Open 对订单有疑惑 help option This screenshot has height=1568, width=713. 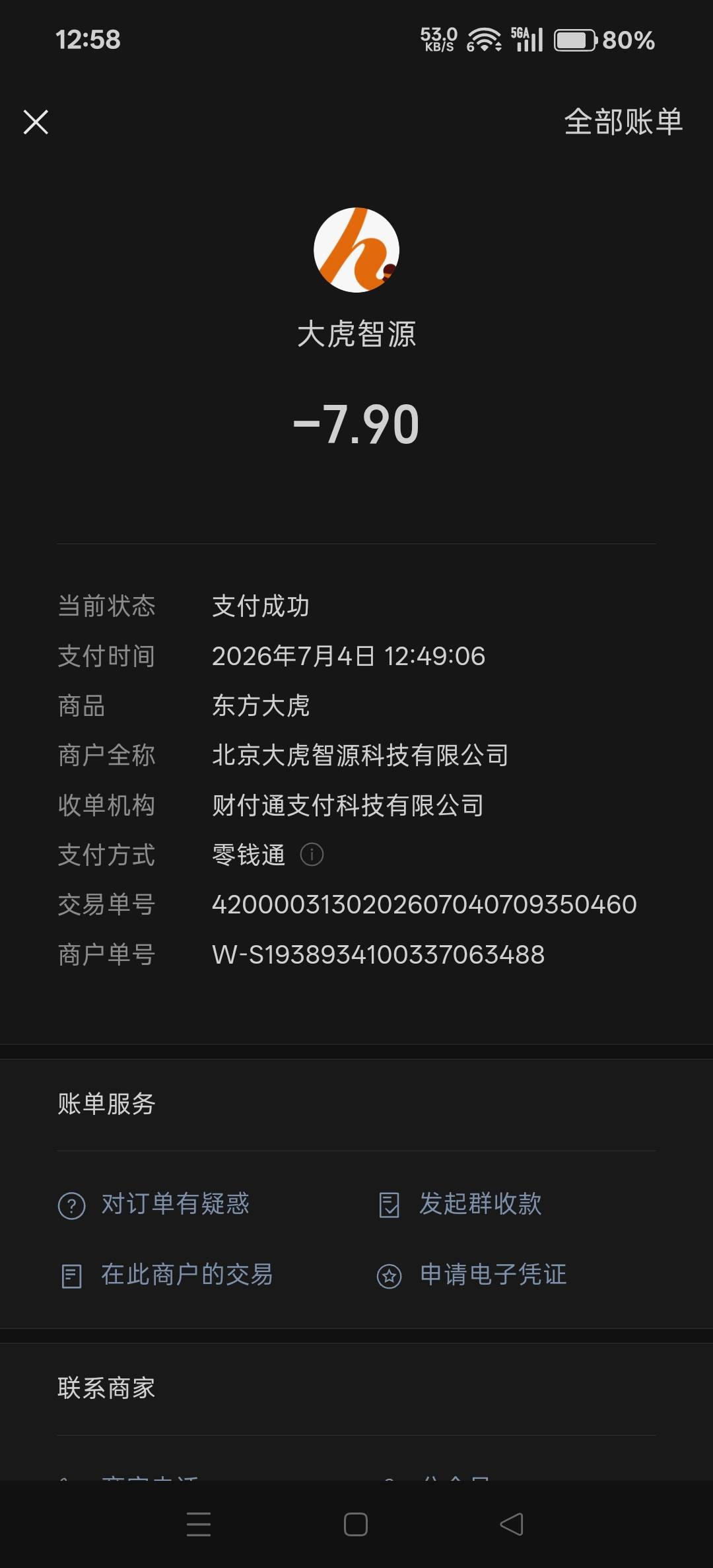[x=154, y=1204]
